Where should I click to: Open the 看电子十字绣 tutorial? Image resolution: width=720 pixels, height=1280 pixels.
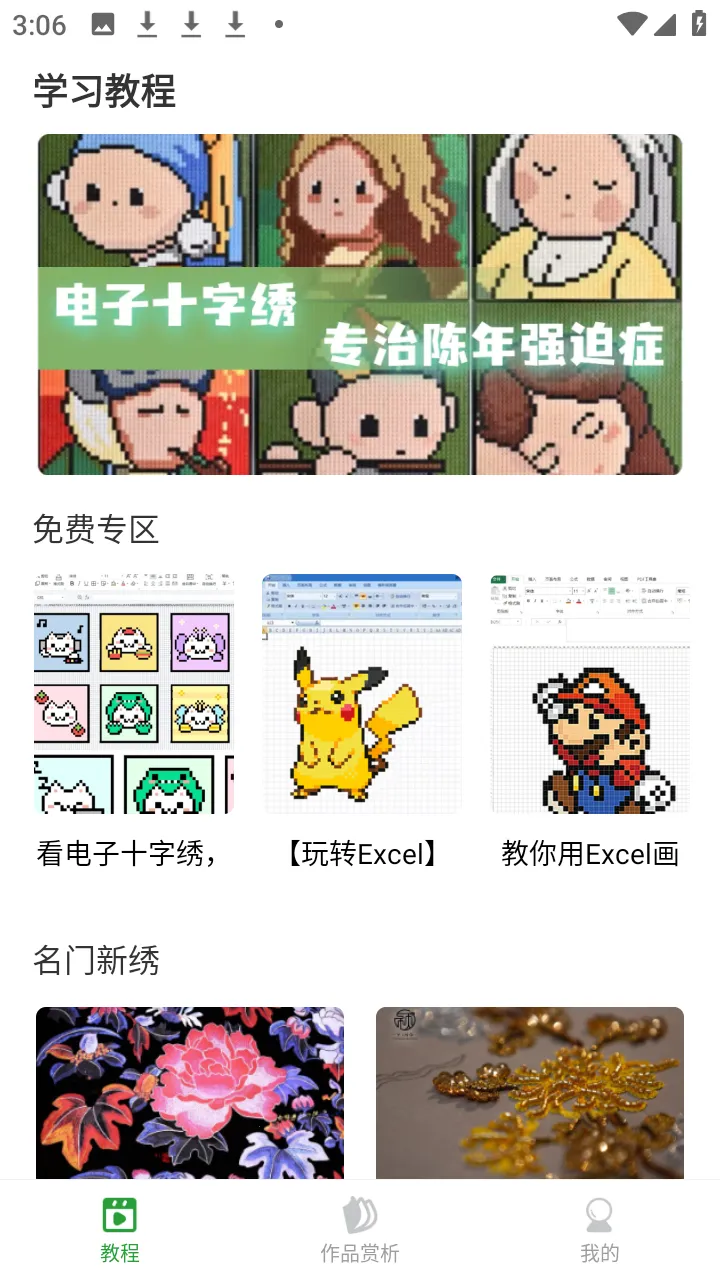[x=134, y=694]
